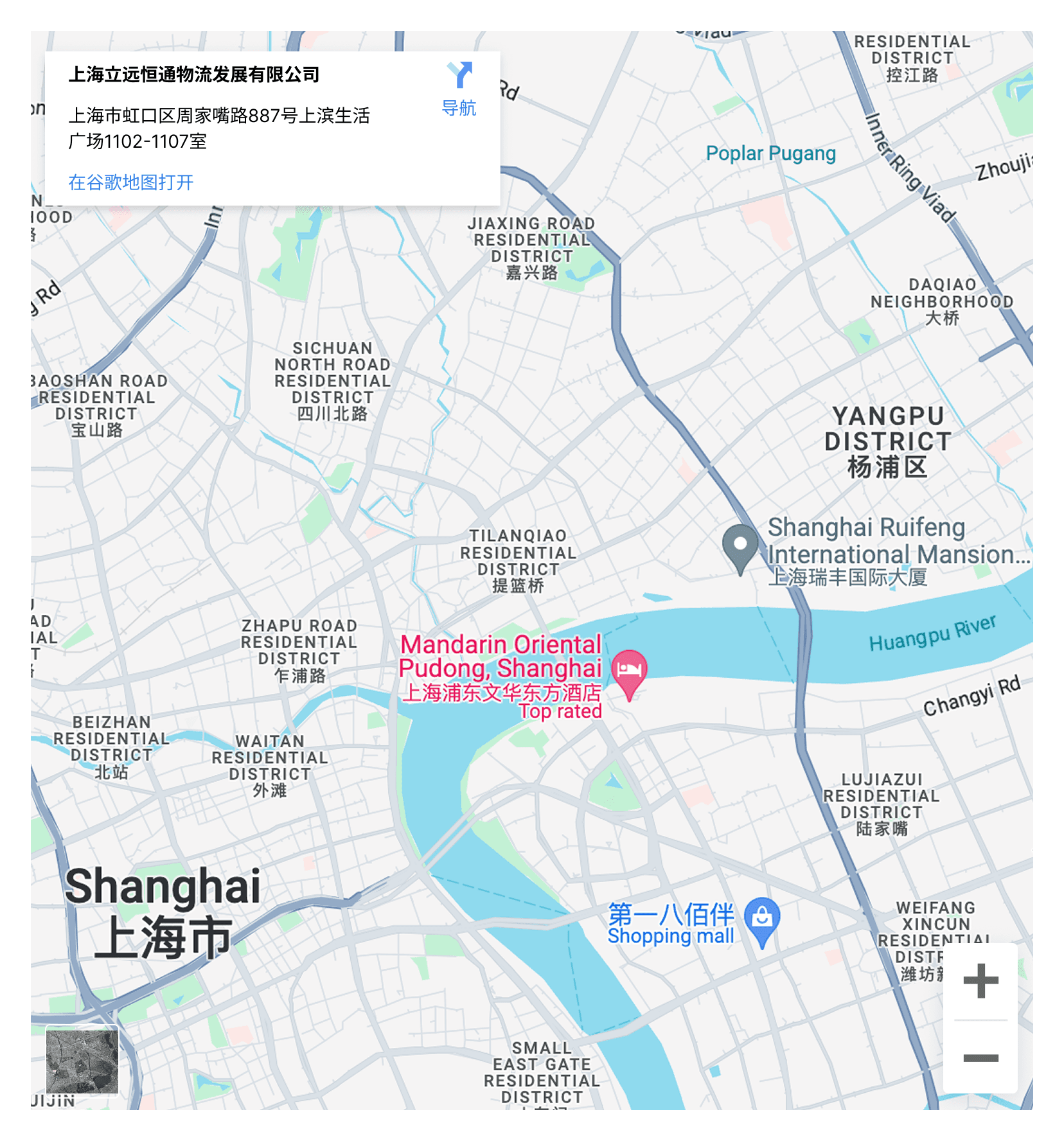This screenshot has width=1064, height=1141.
Task: Click the Poplar Pugang label
Action: coord(770,153)
